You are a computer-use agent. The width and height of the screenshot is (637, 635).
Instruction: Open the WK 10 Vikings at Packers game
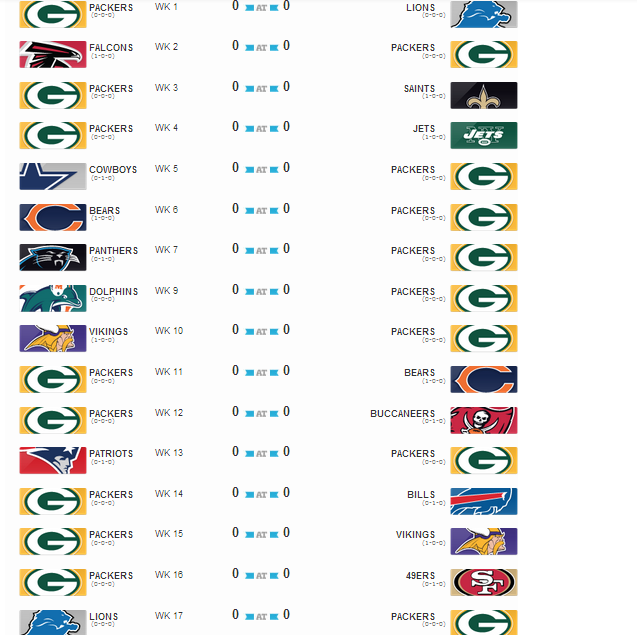(x=261, y=330)
